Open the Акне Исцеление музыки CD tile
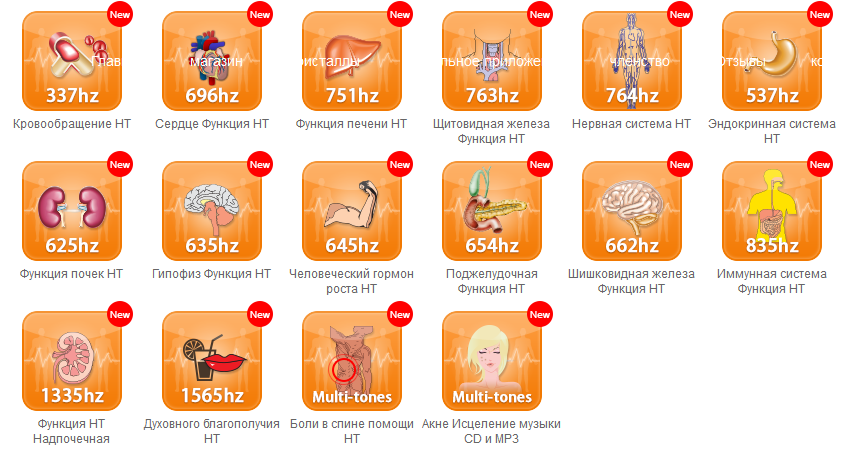Image resolution: width=851 pixels, height=458 pixels. 492,361
